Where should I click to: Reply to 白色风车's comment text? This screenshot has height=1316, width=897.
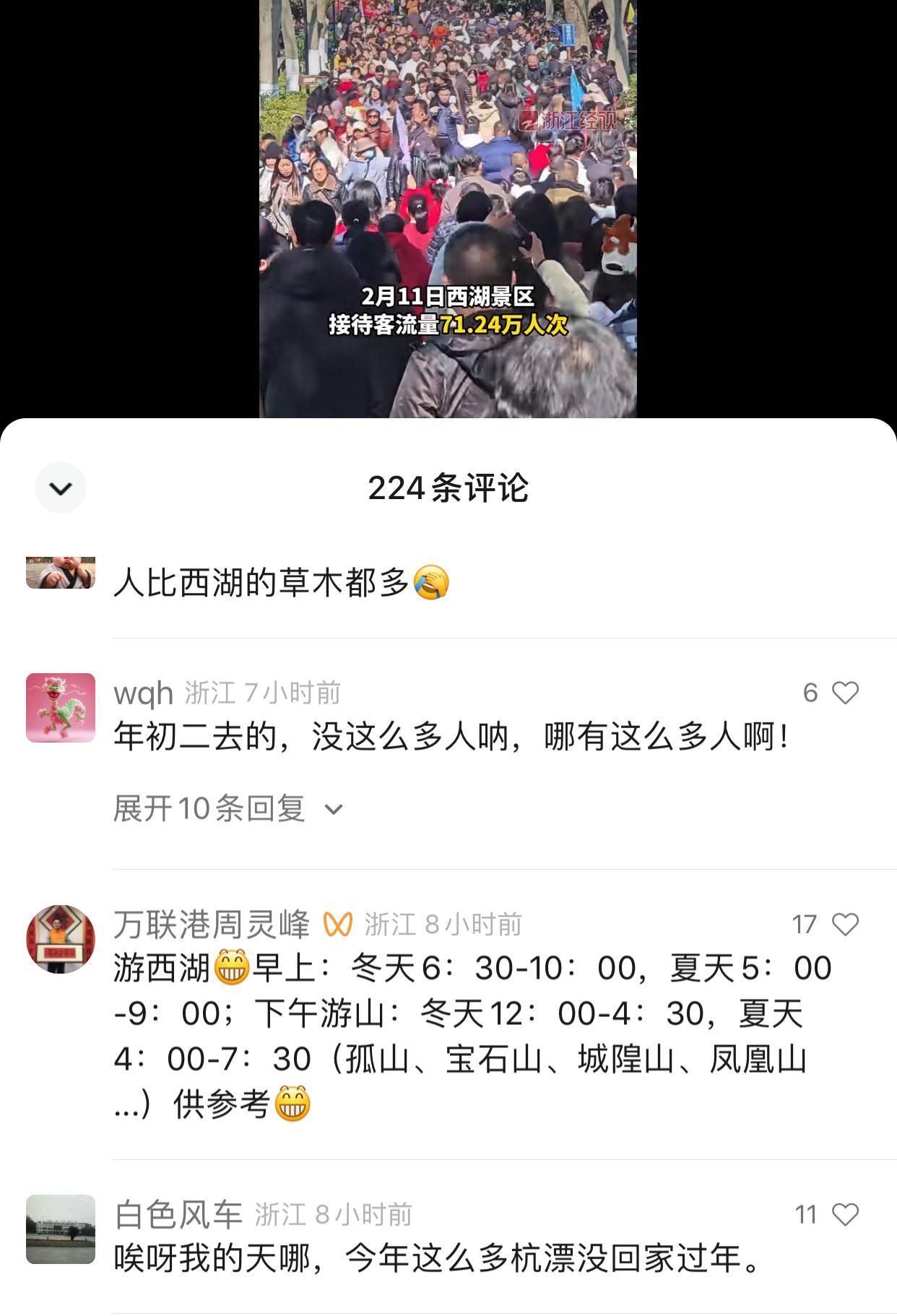[437, 1258]
